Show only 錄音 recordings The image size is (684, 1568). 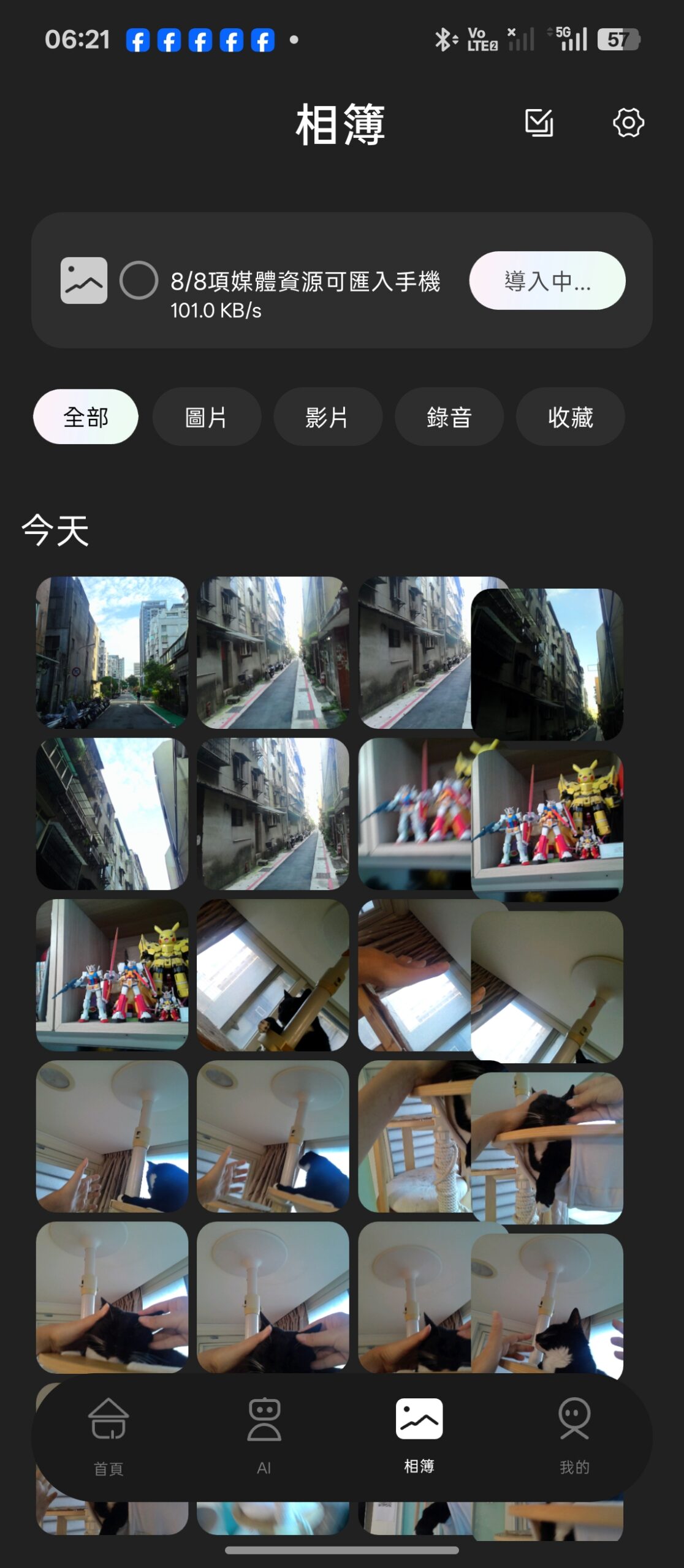coord(449,417)
